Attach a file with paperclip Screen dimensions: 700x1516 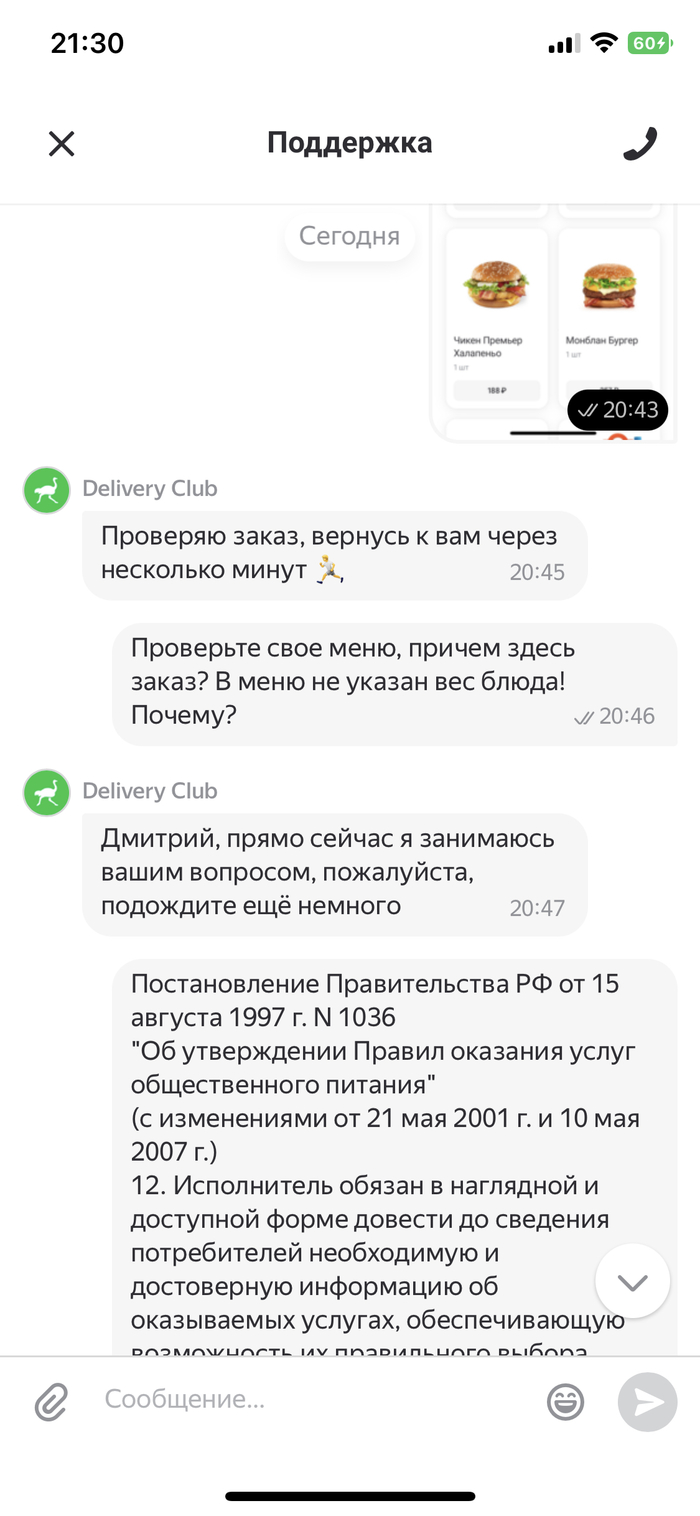50,1401
